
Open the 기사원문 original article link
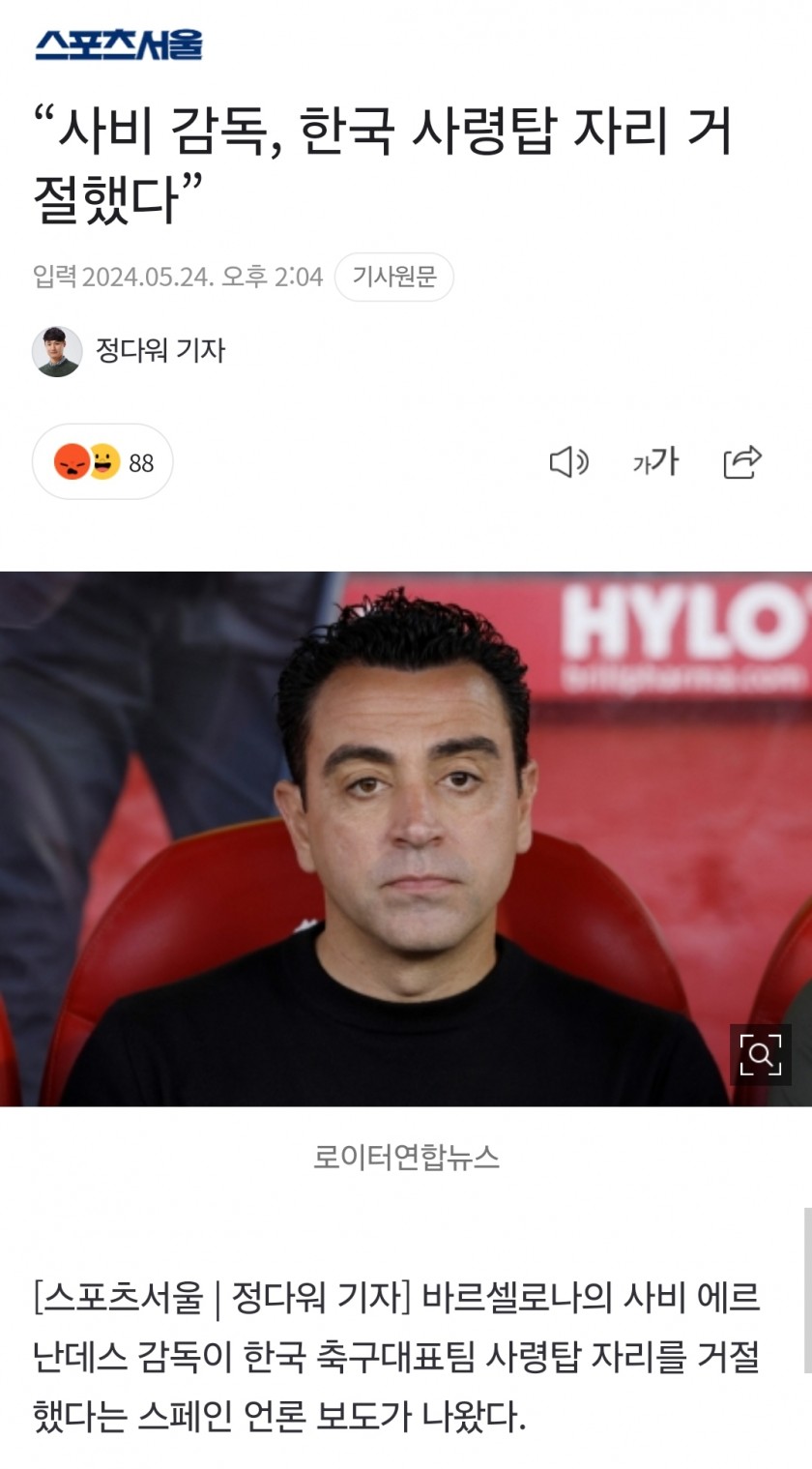393,278
